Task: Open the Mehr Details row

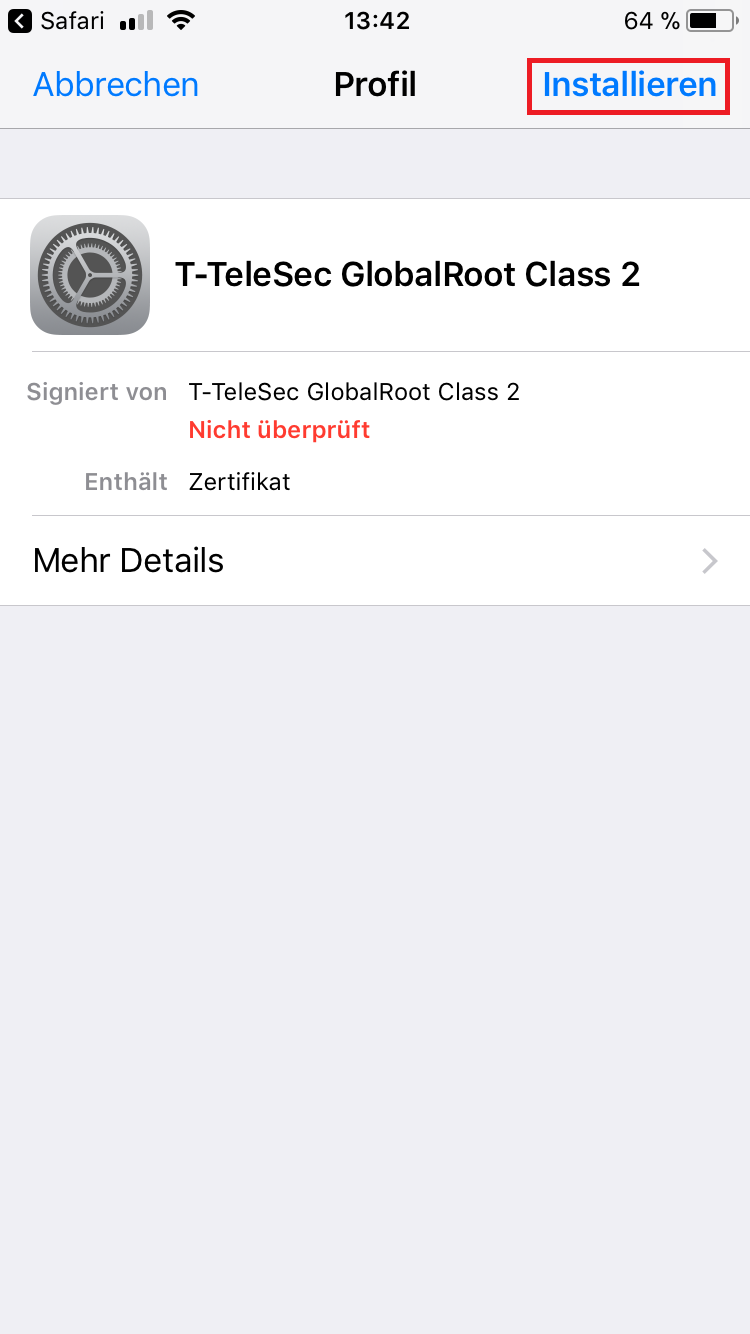Action: click(x=375, y=560)
